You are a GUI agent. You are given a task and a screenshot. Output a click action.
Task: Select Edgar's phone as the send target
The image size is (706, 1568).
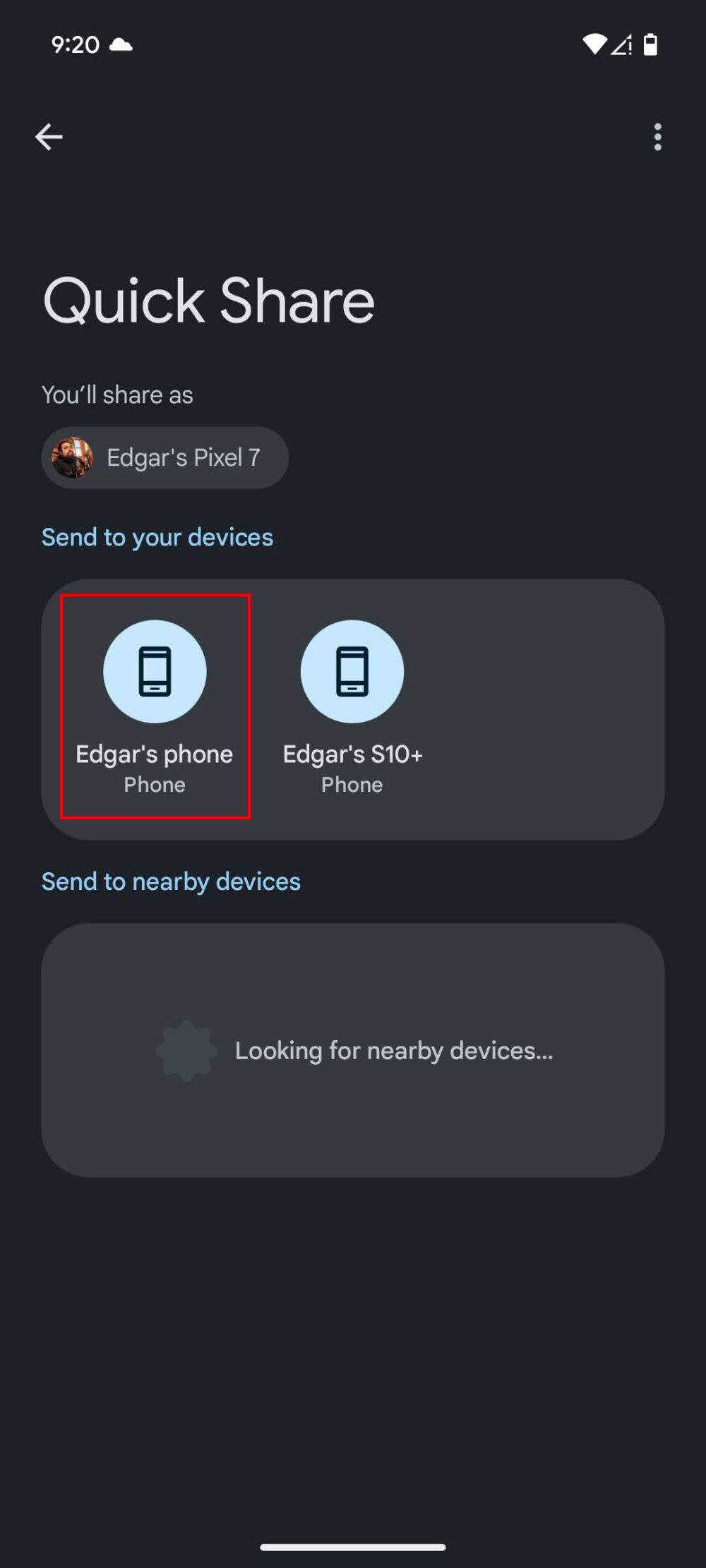pos(155,706)
